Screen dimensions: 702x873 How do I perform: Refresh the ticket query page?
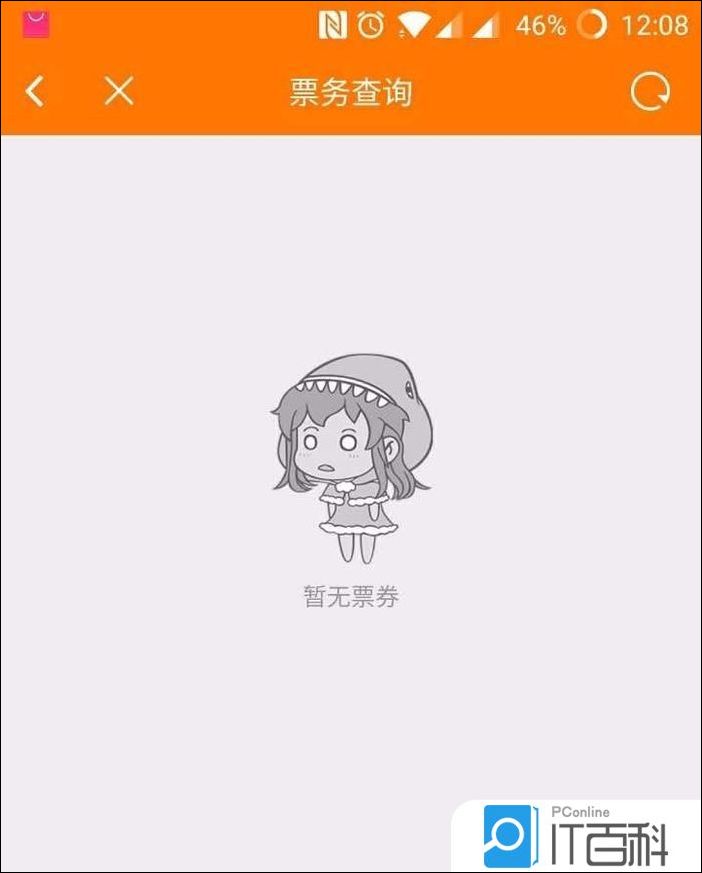(x=650, y=92)
